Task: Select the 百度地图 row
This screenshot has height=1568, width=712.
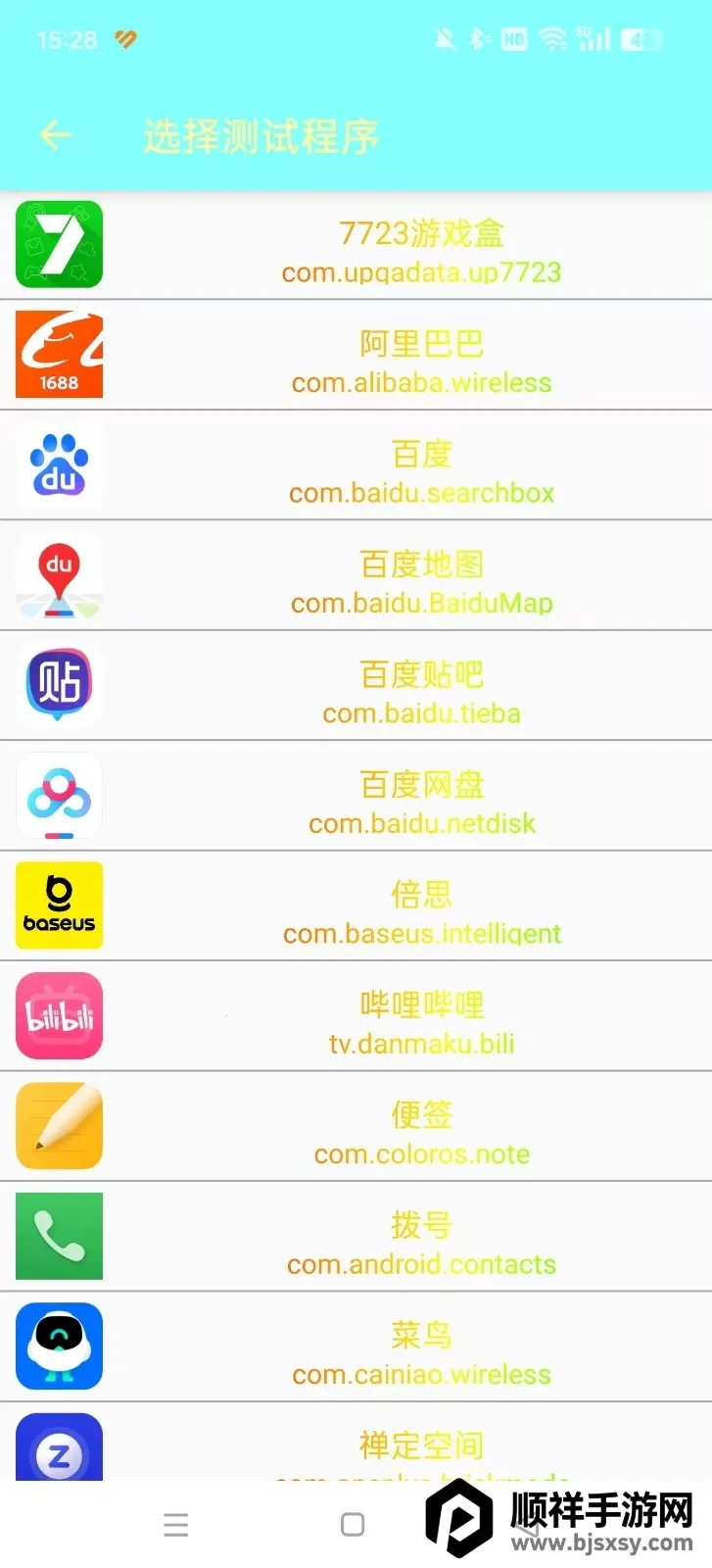Action: click(x=421, y=581)
